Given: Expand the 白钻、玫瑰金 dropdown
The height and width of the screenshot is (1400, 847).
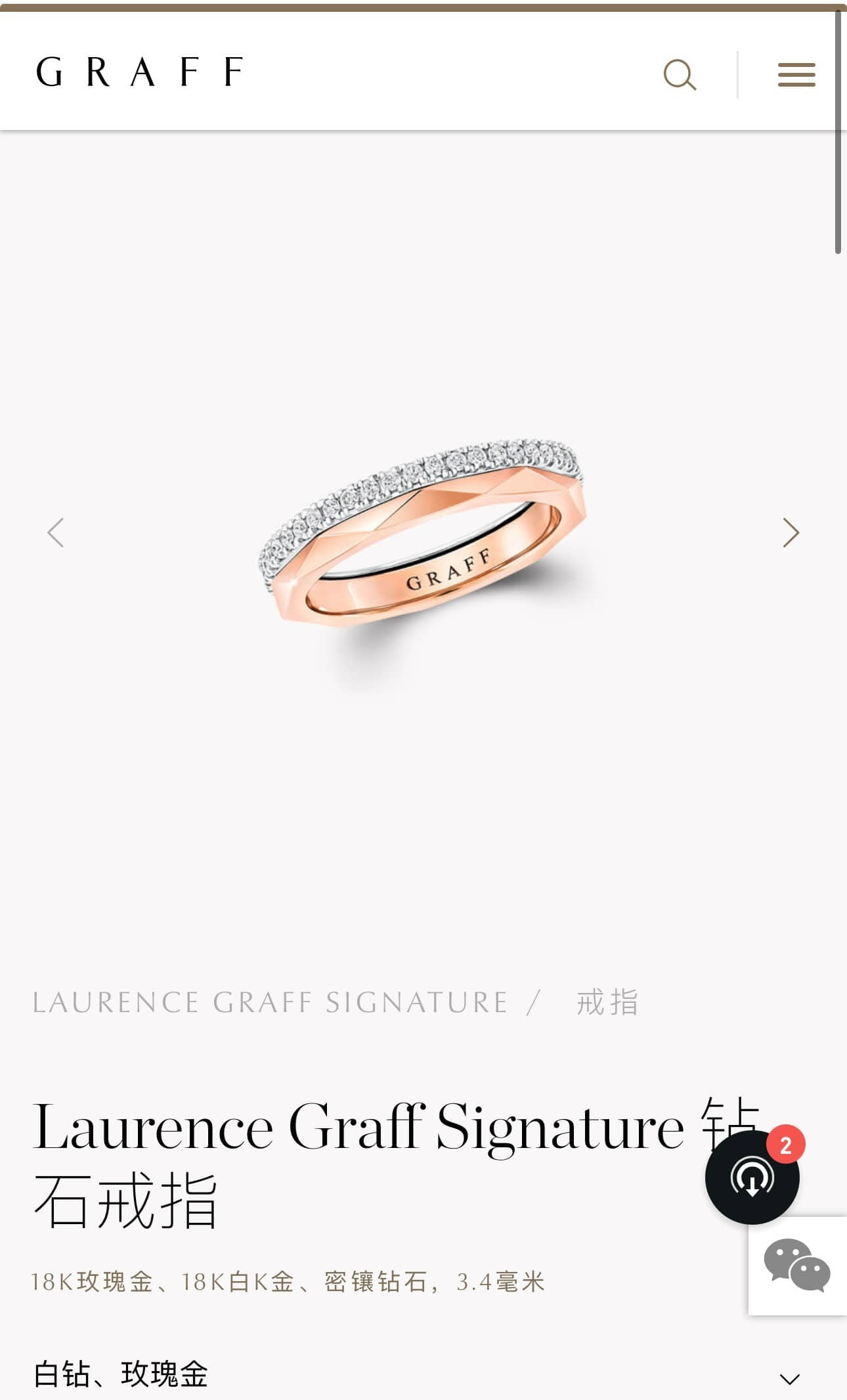Looking at the screenshot, I should pos(789,1378).
